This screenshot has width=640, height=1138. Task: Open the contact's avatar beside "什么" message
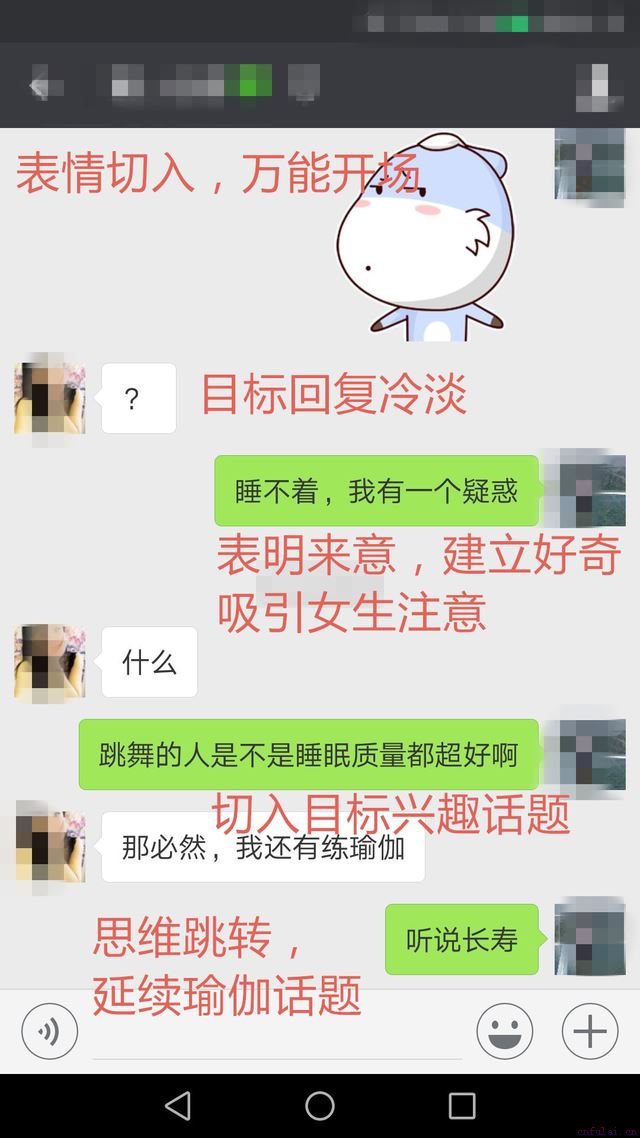[x=49, y=662]
